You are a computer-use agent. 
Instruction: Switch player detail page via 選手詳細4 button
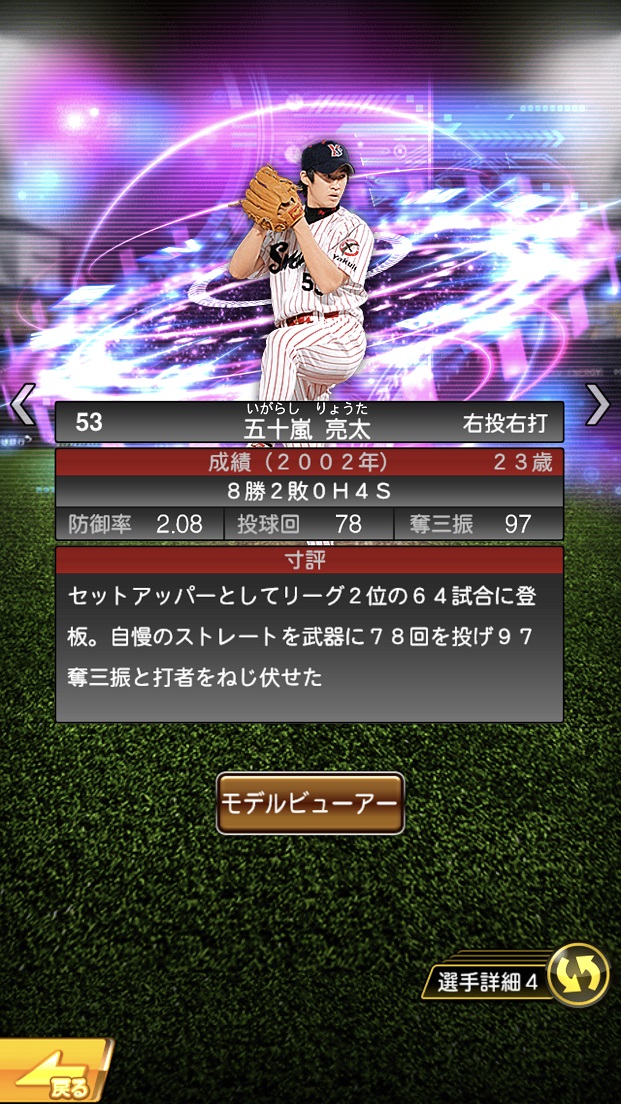pyautogui.click(x=523, y=977)
